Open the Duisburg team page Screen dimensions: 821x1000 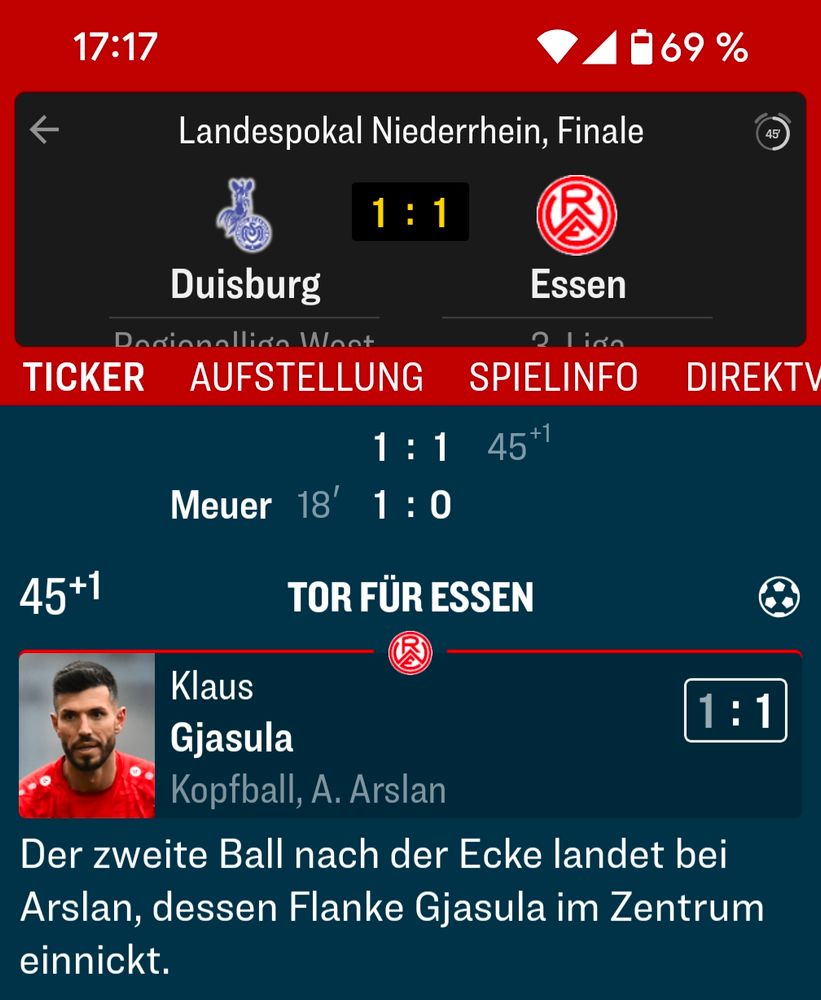tap(245, 242)
